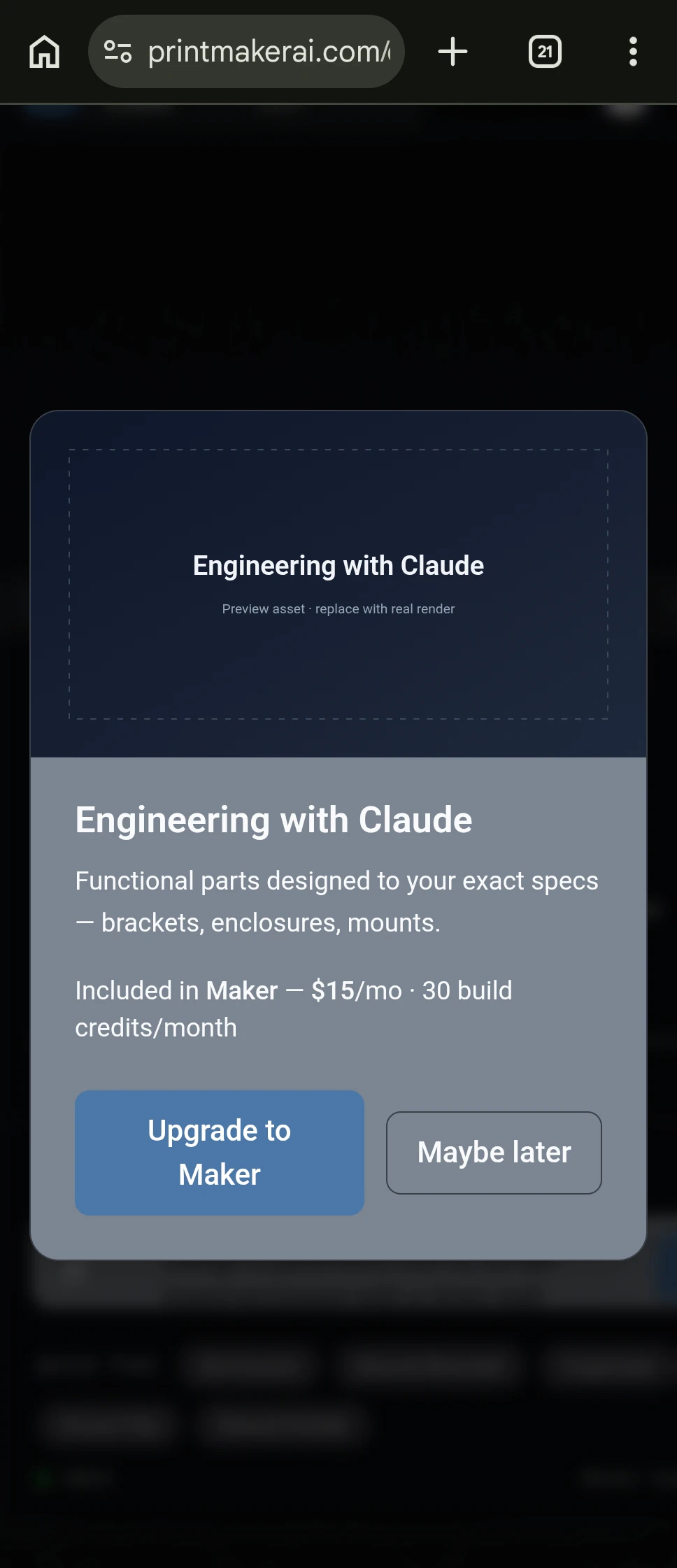This screenshot has height=1568, width=677.
Task: Select Maybe later to postpone upgrading
Action: pyautogui.click(x=493, y=1153)
